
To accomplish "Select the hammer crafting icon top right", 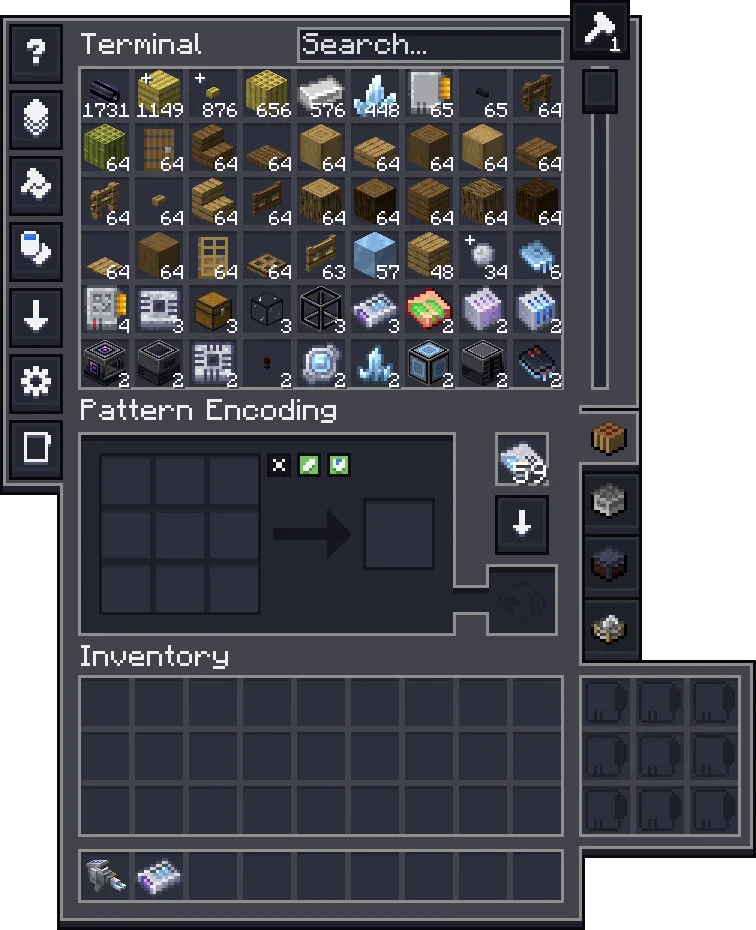I will point(601,30).
